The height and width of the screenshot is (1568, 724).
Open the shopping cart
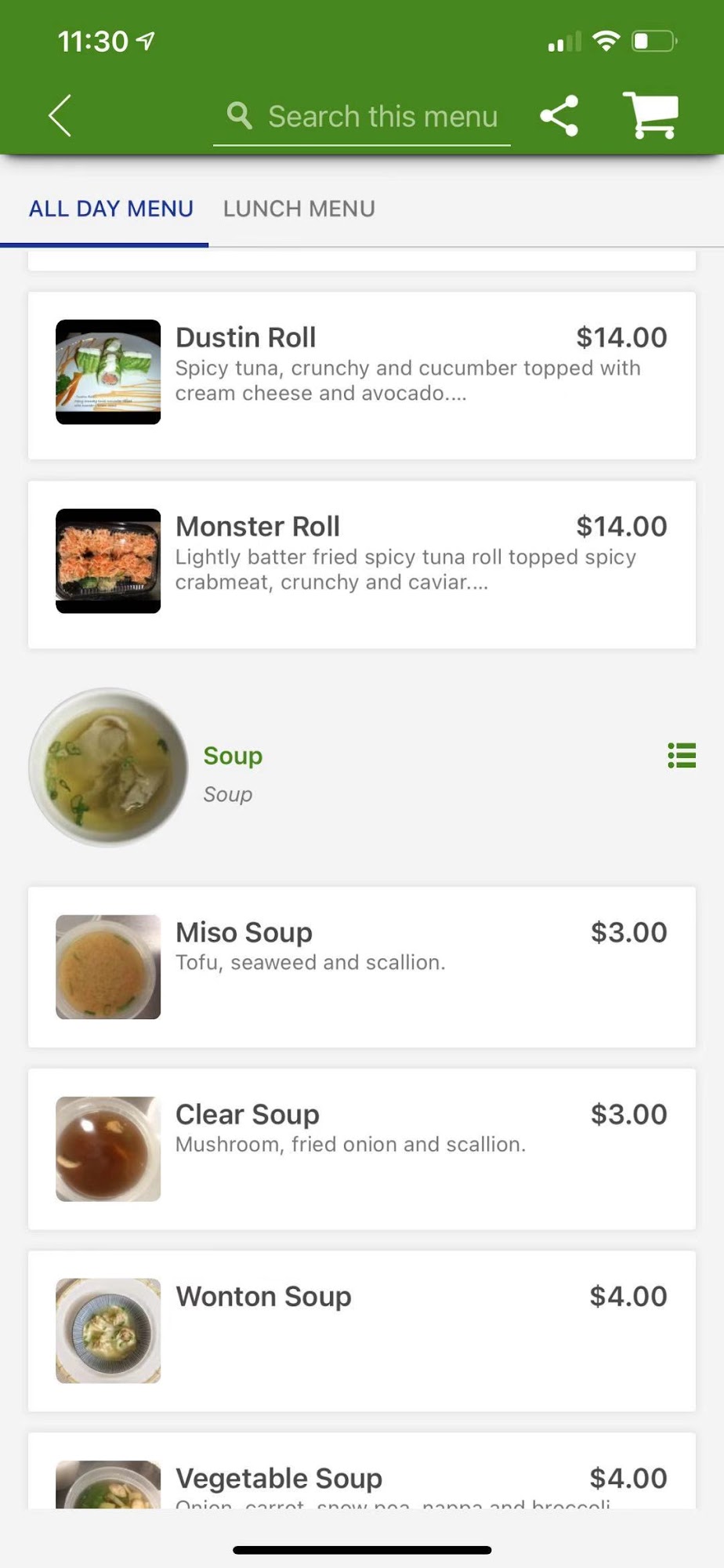point(650,116)
